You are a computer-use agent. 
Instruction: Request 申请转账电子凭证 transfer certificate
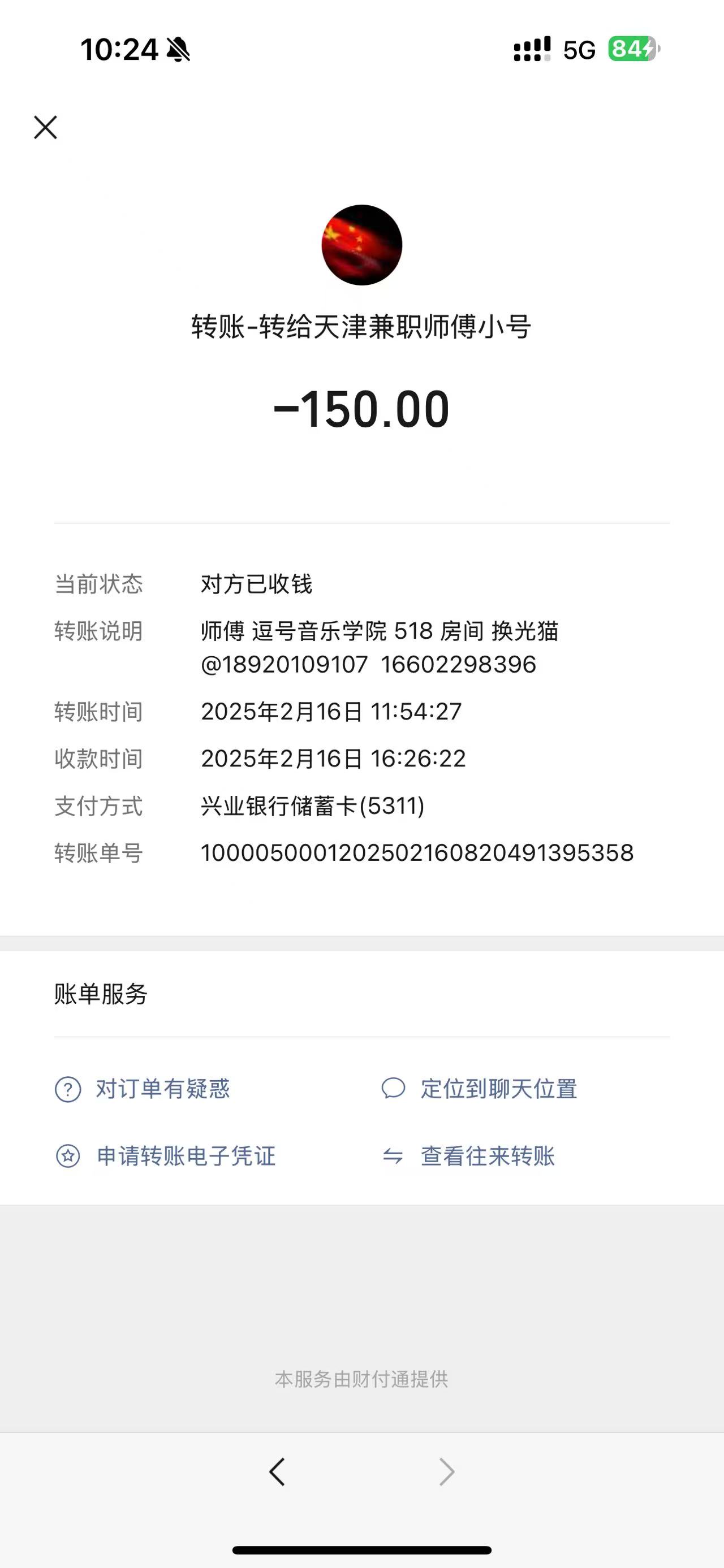186,1156
